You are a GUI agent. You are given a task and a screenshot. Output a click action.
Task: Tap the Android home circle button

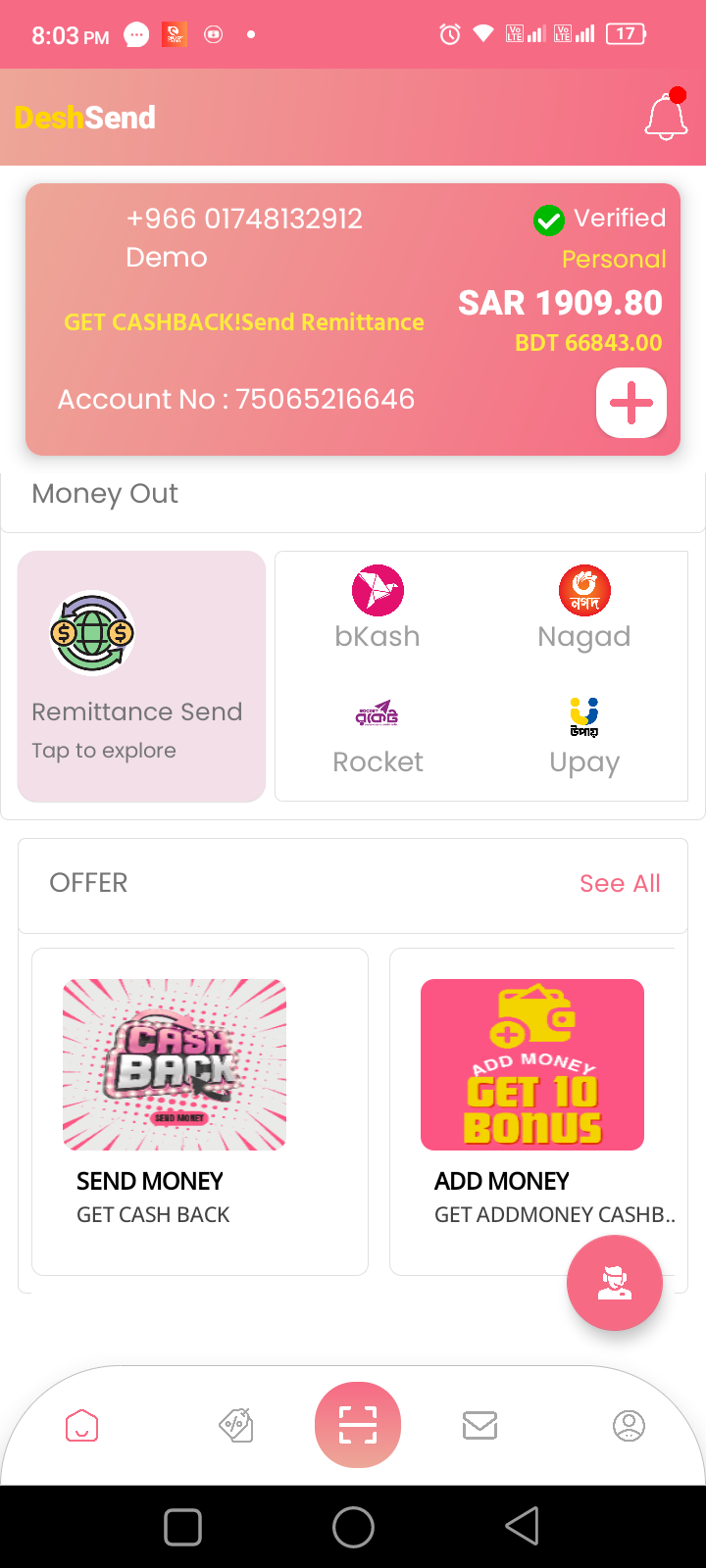click(x=353, y=1526)
